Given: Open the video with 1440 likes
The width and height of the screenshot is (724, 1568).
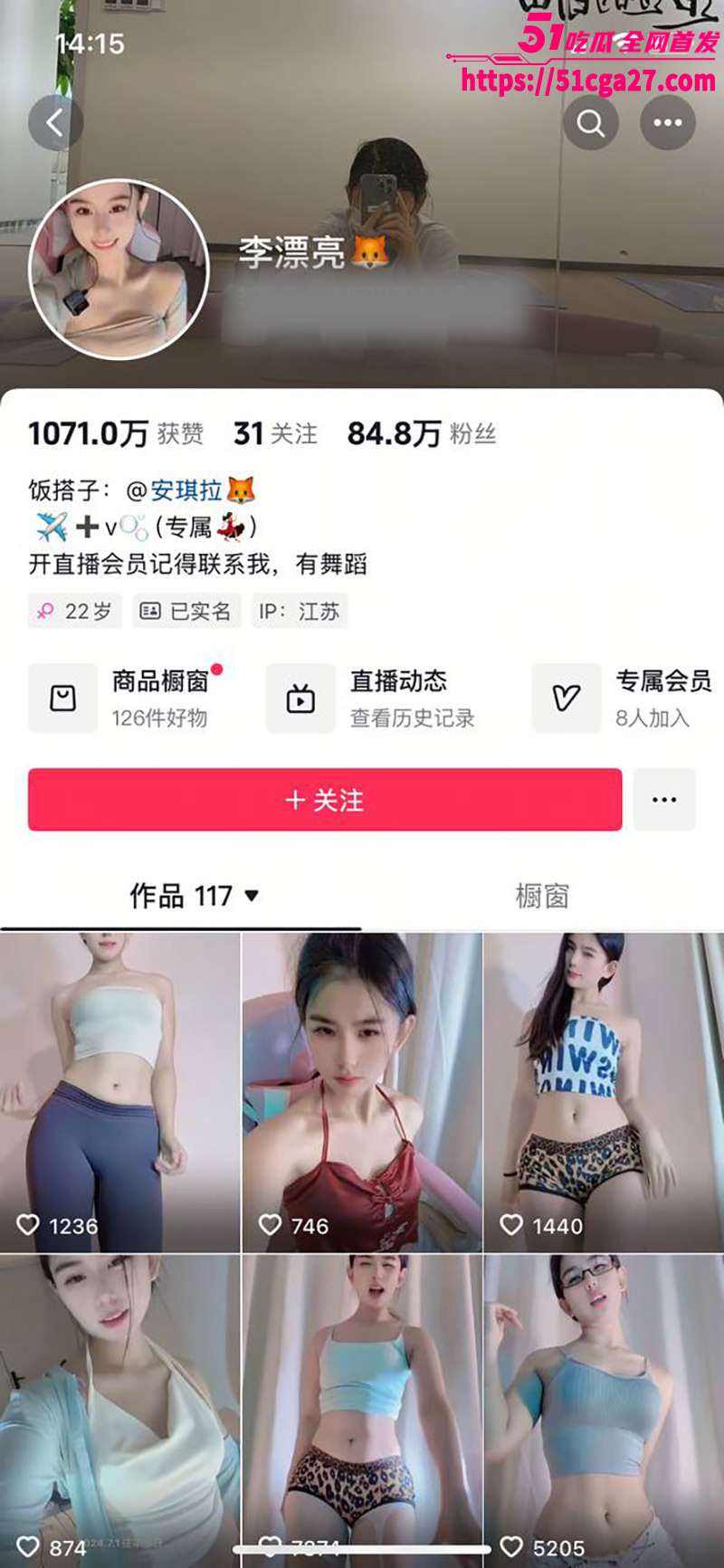Looking at the screenshot, I should click(604, 1092).
